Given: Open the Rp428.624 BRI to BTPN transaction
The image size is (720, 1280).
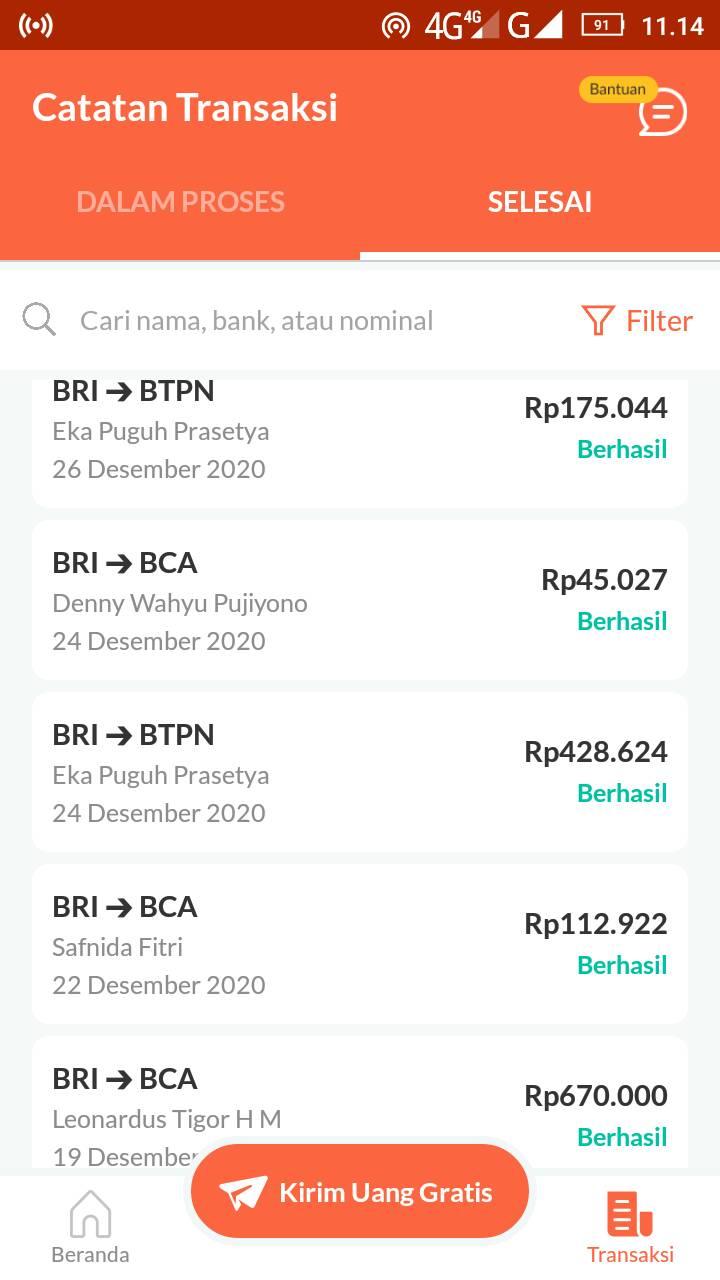Looking at the screenshot, I should pos(360,772).
